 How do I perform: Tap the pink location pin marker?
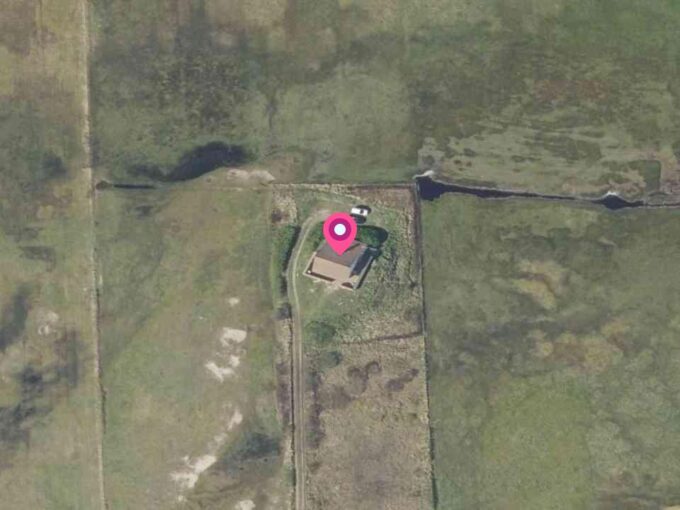click(x=340, y=232)
